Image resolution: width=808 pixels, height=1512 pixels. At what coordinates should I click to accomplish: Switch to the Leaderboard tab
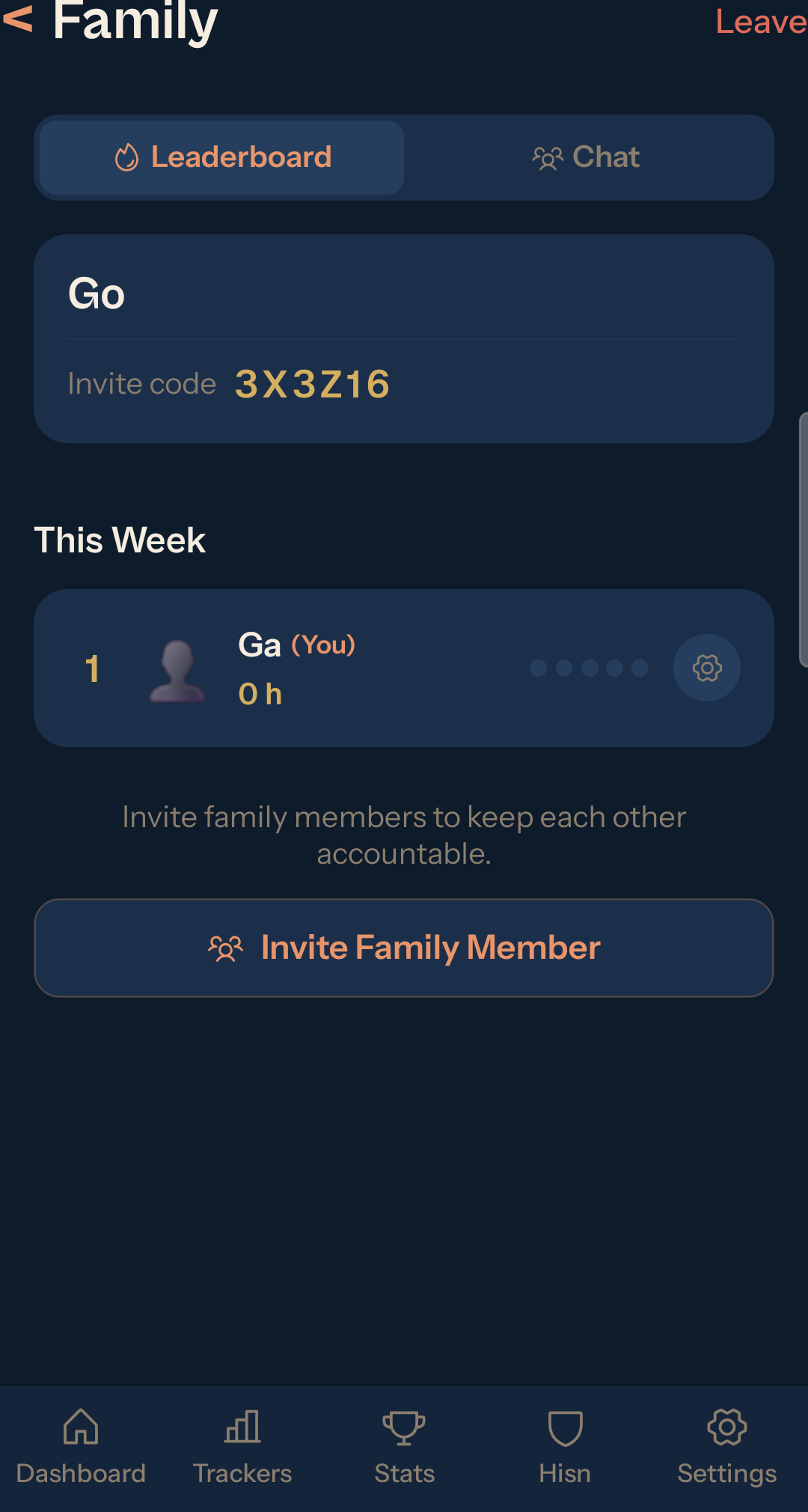point(221,157)
